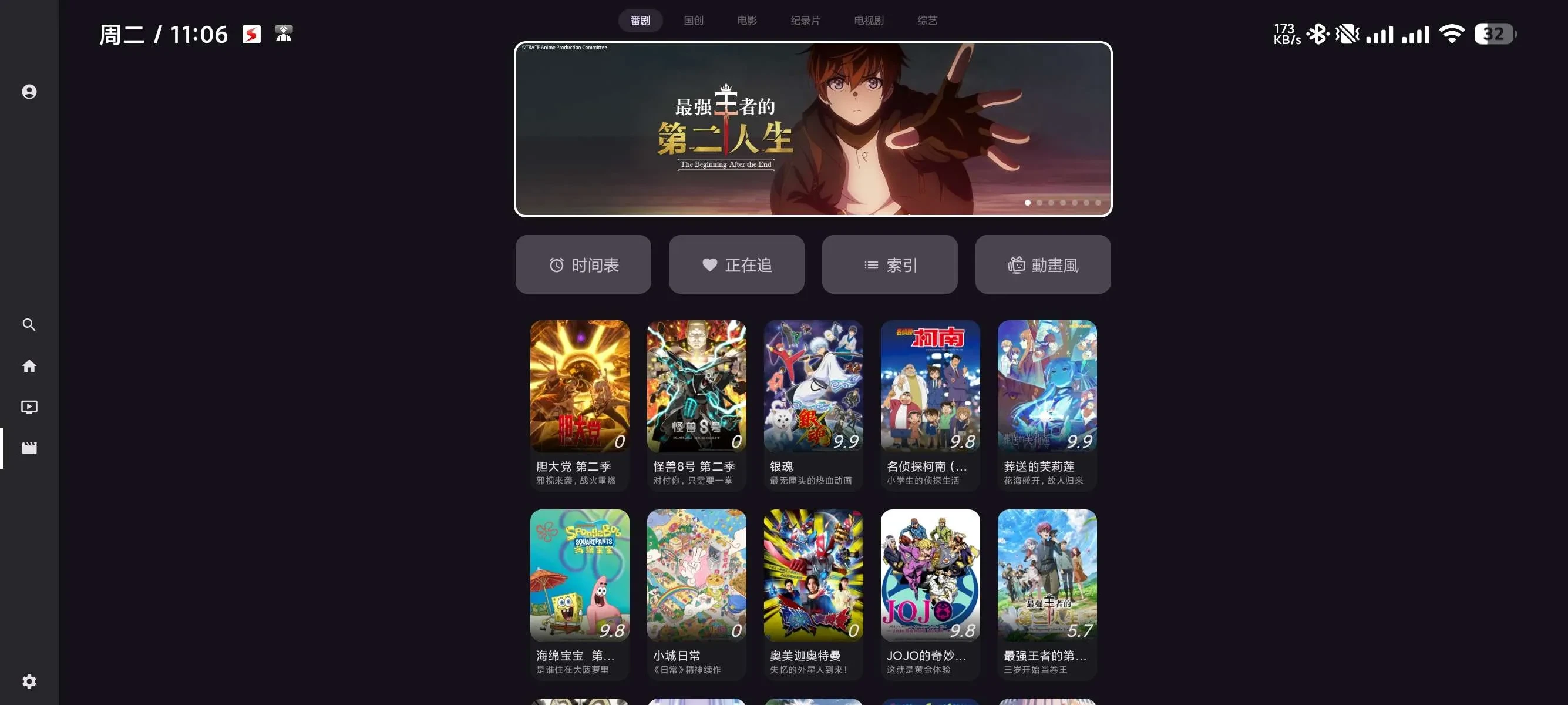Switch to the 电影 tab

[747, 21]
